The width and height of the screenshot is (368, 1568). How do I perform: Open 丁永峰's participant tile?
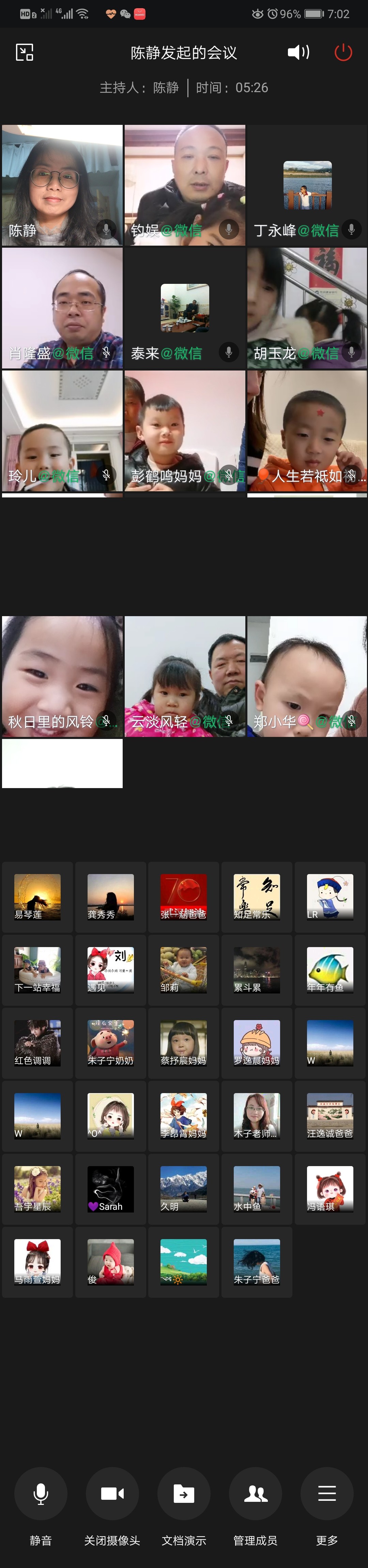[307, 185]
